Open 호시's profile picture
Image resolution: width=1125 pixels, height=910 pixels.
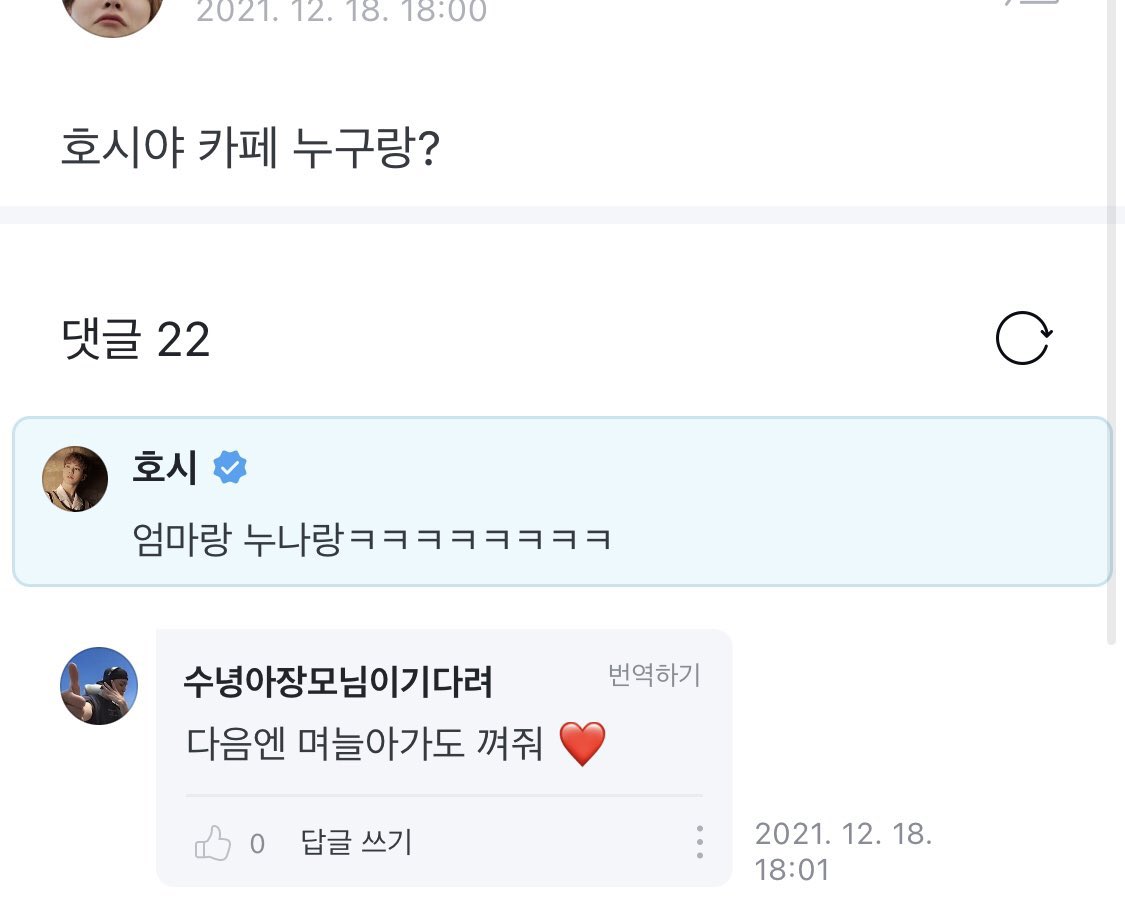point(74,478)
